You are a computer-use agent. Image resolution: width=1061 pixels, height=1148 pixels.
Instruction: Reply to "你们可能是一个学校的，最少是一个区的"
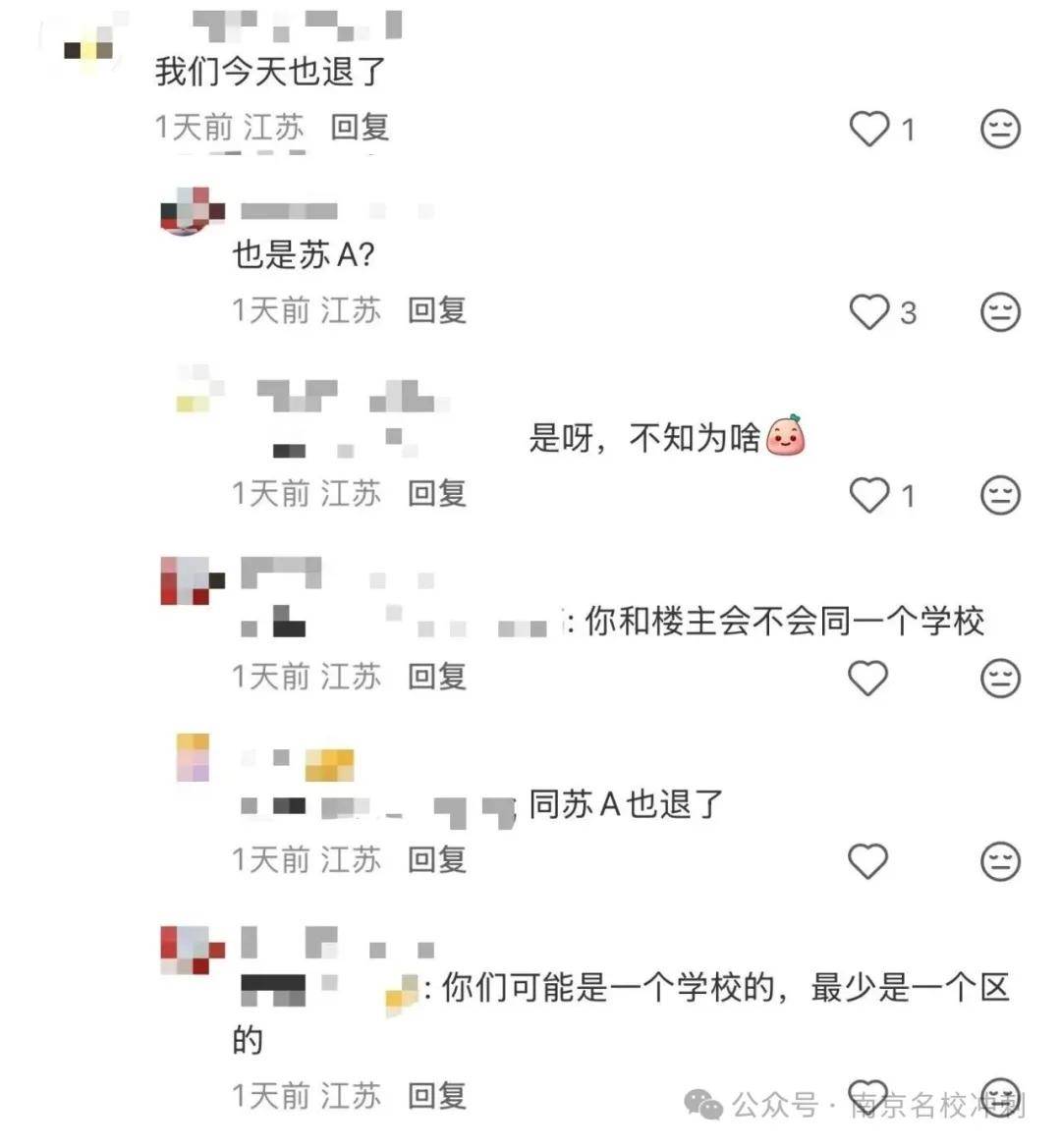(x=436, y=1095)
